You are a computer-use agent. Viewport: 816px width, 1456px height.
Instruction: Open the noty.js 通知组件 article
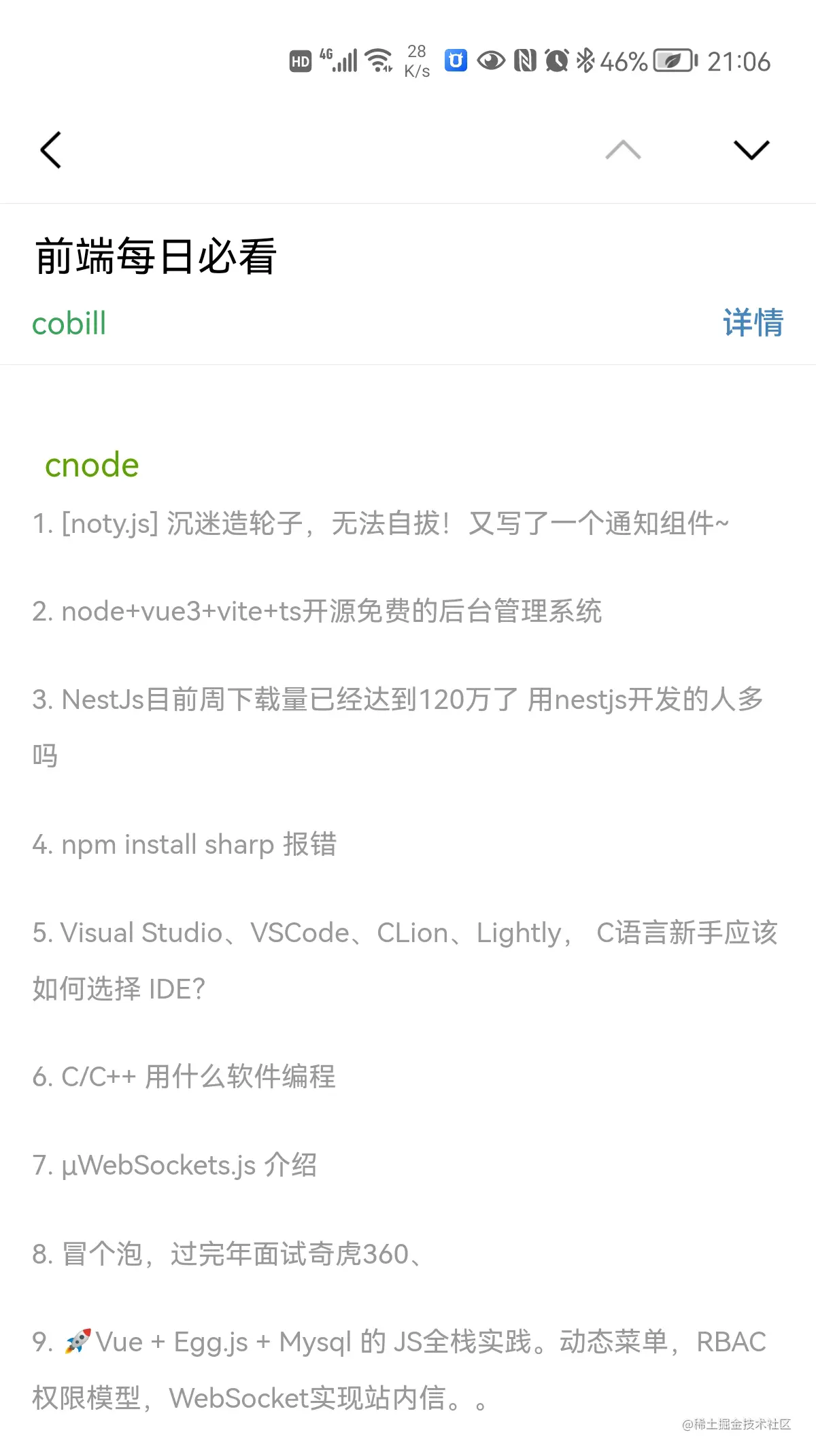(x=381, y=523)
